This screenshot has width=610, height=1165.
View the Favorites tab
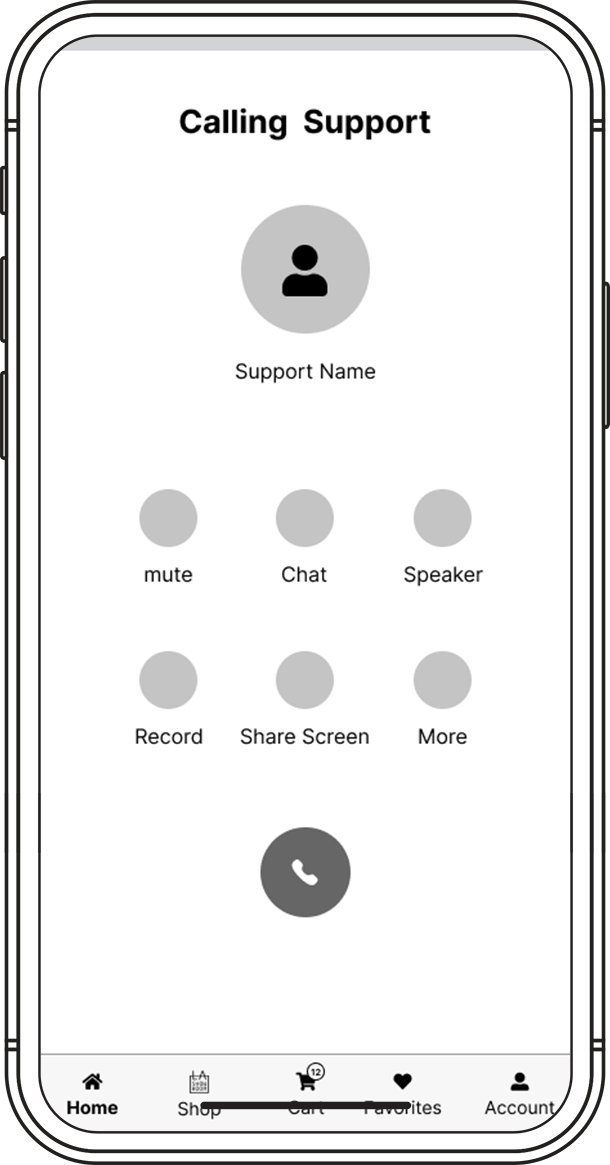(x=402, y=1093)
